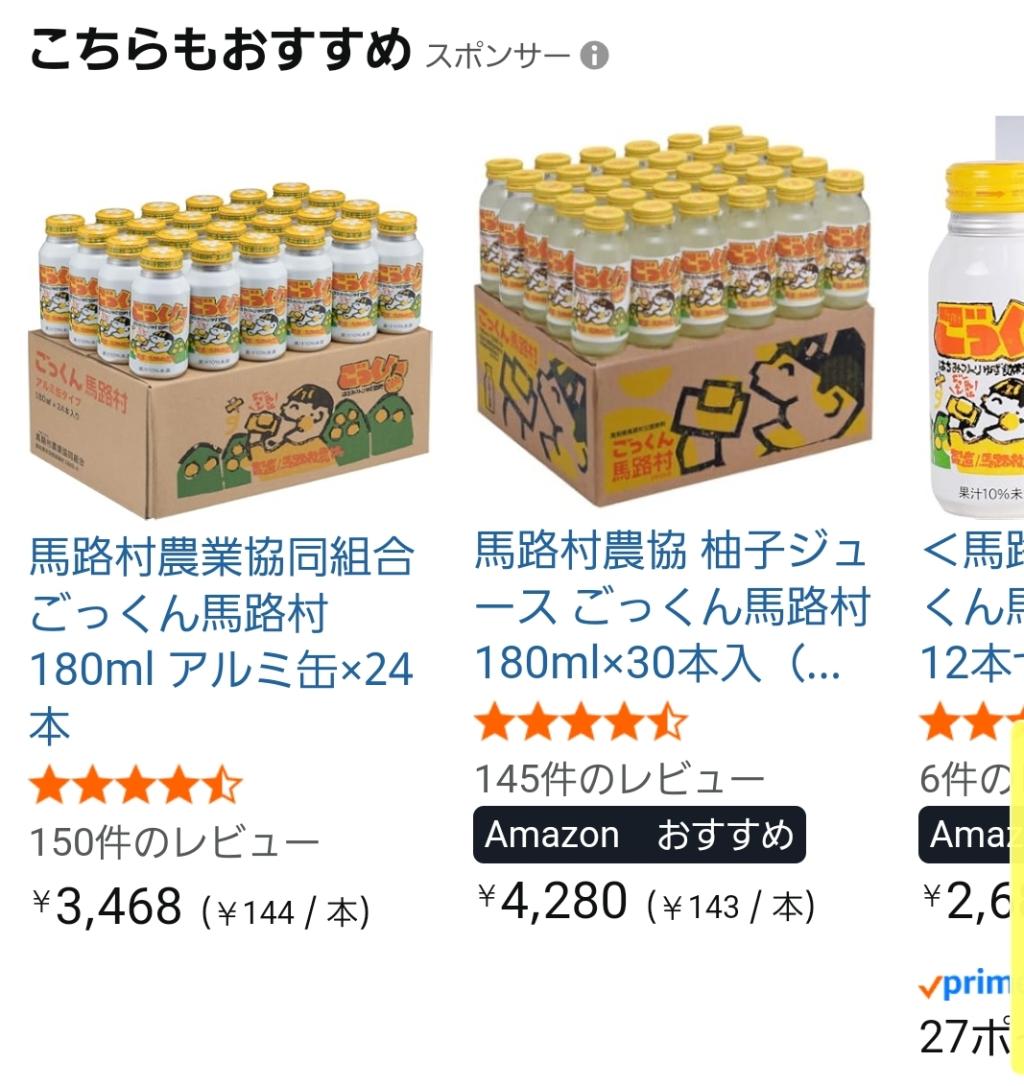The height and width of the screenshot is (1086, 1024).
Task: Open 馬路村農業協同組合 アルミ缶×24本 title link
Action: pyautogui.click(x=221, y=640)
